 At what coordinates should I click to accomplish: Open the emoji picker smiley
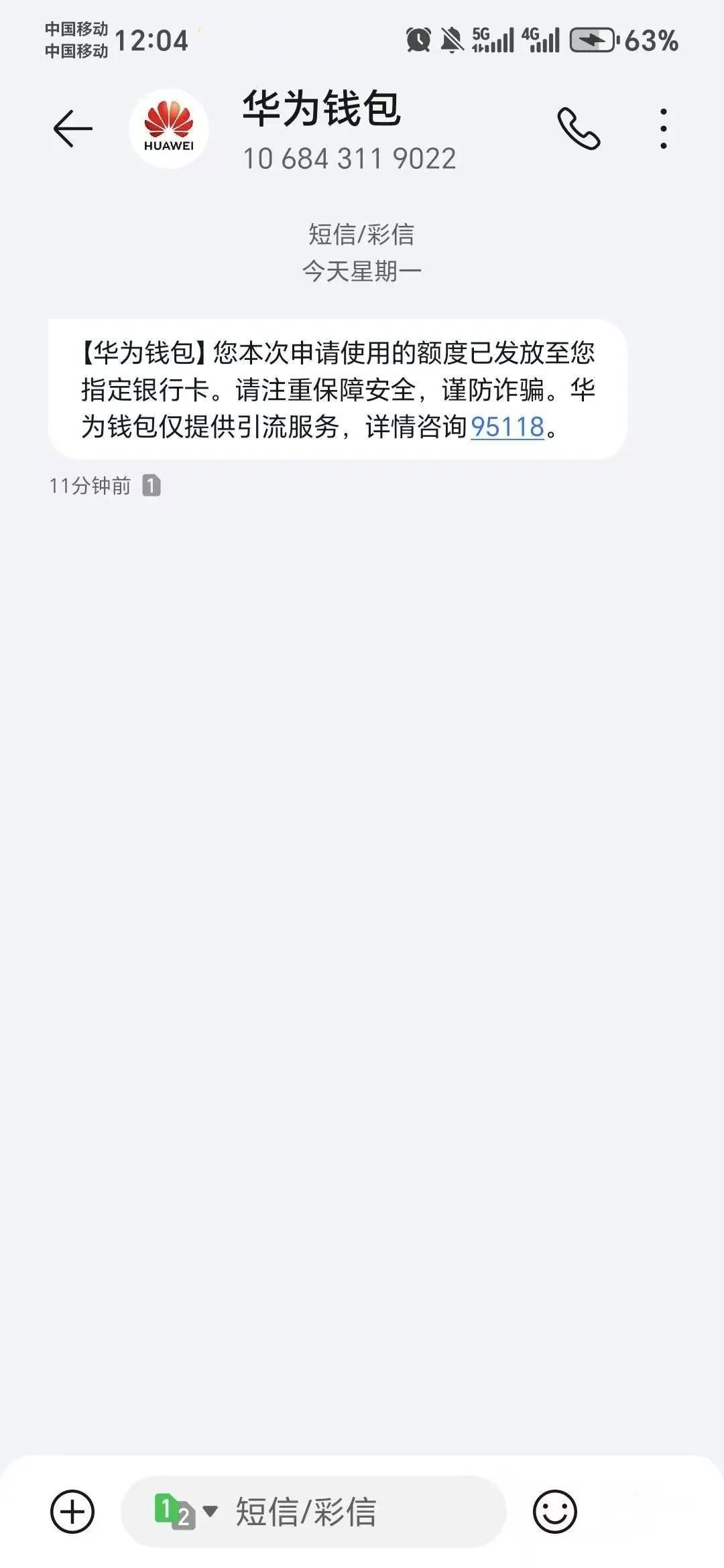554,1511
